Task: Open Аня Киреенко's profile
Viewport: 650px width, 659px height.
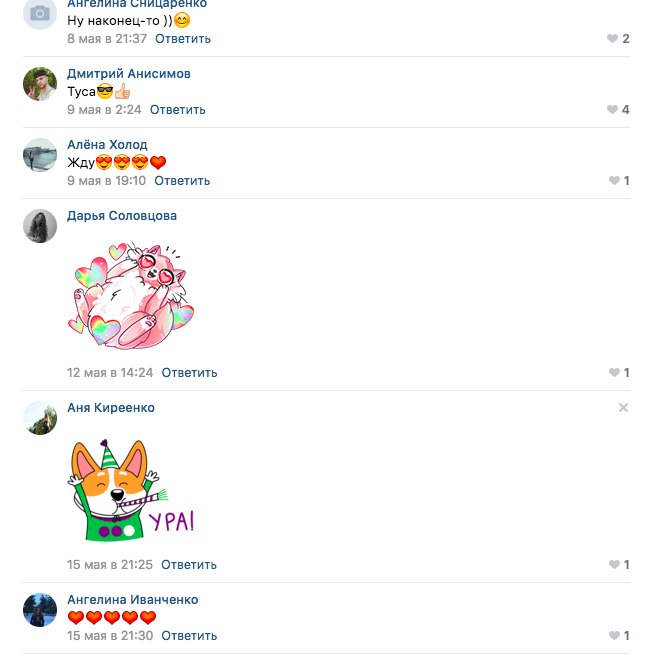Action: [110, 408]
